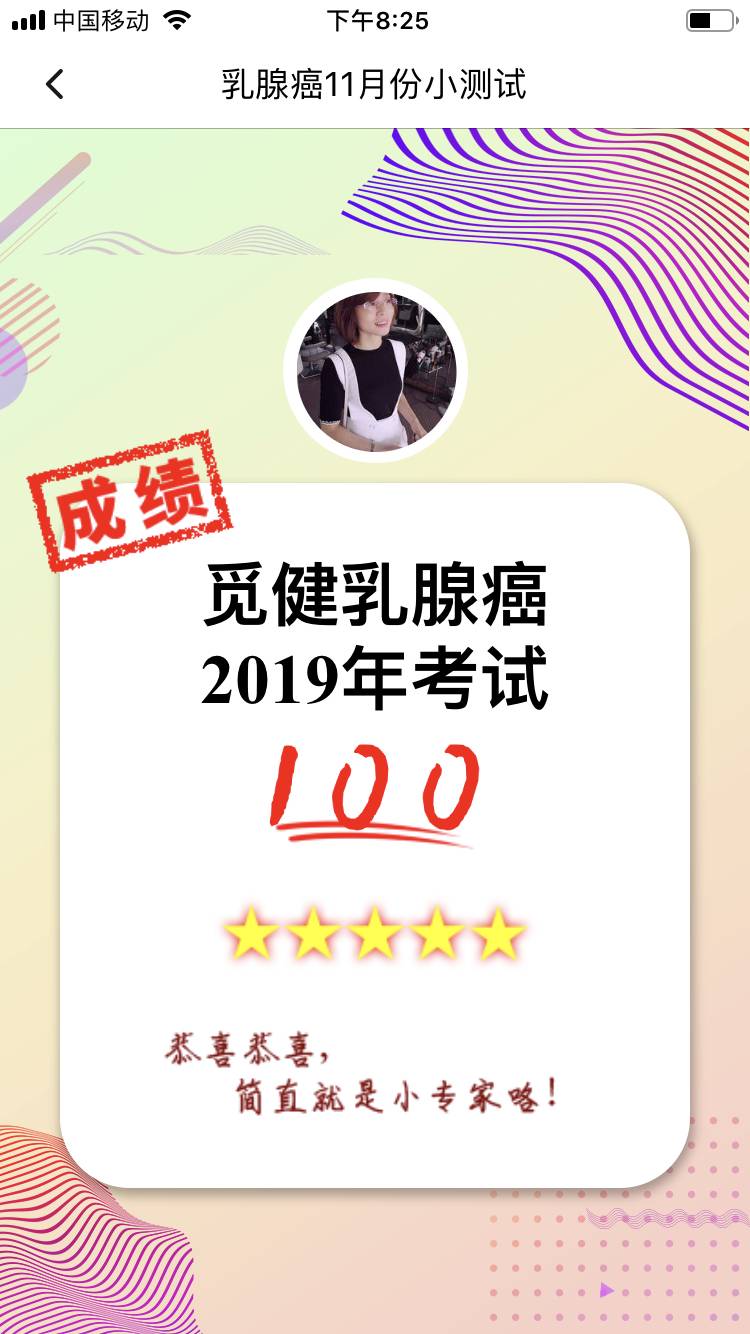Go back from the test result page

click(x=55, y=85)
